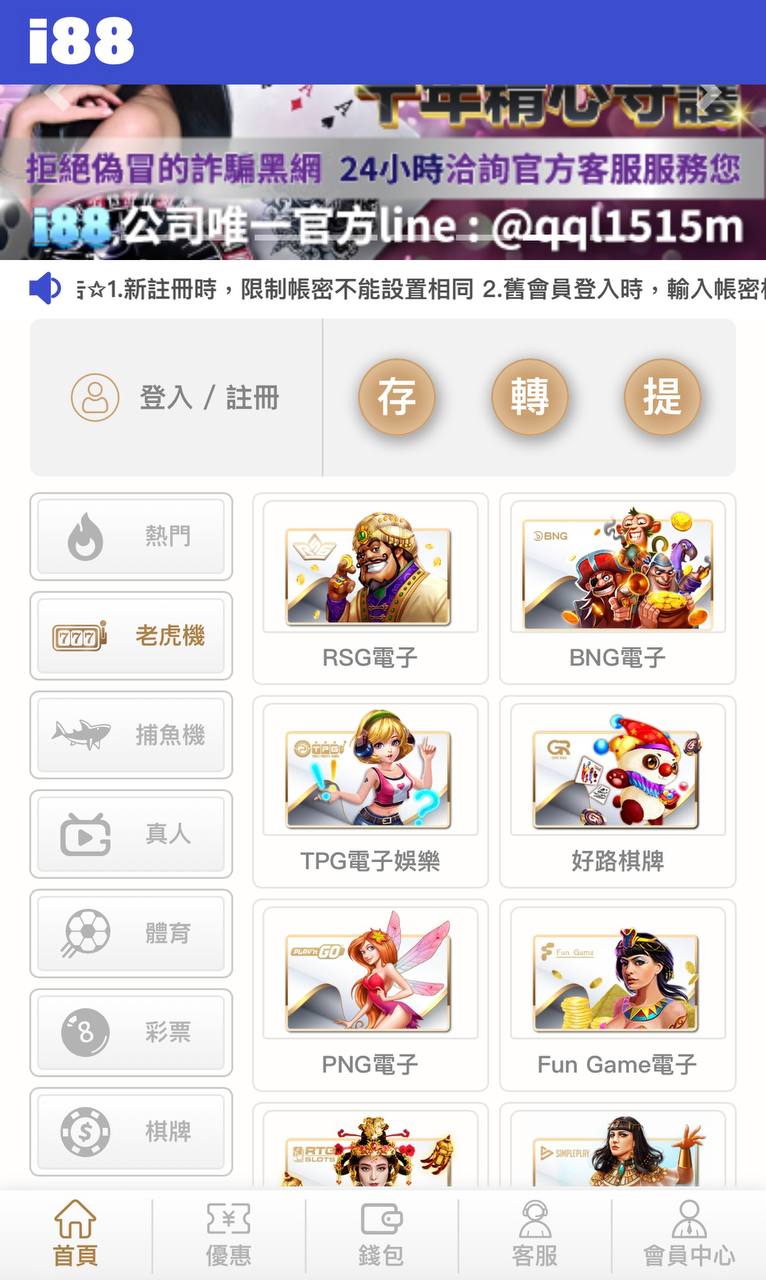
Task: Open the 彩票 lottery category
Action: [x=131, y=1032]
